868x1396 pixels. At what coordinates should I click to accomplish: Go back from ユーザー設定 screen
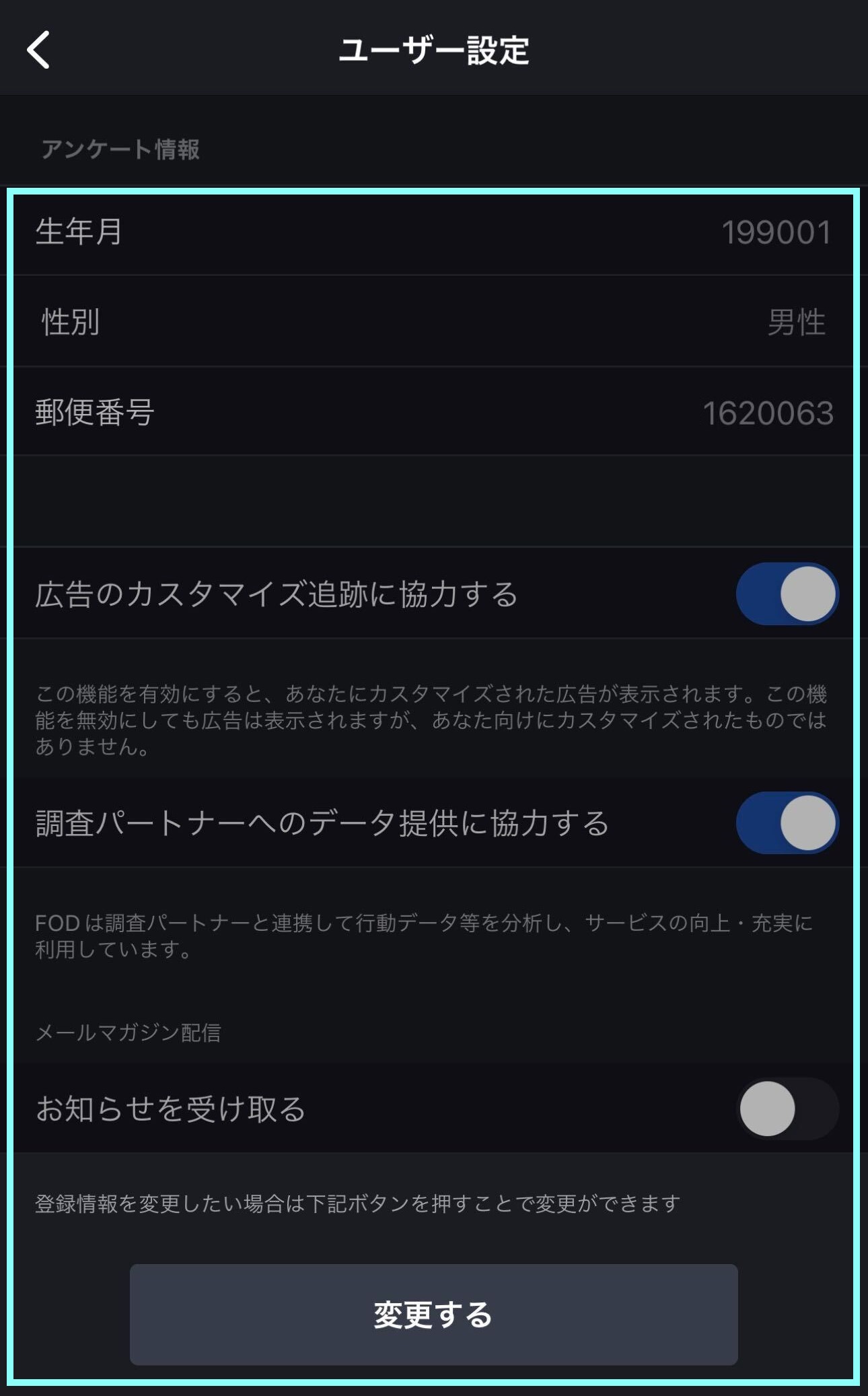38,50
